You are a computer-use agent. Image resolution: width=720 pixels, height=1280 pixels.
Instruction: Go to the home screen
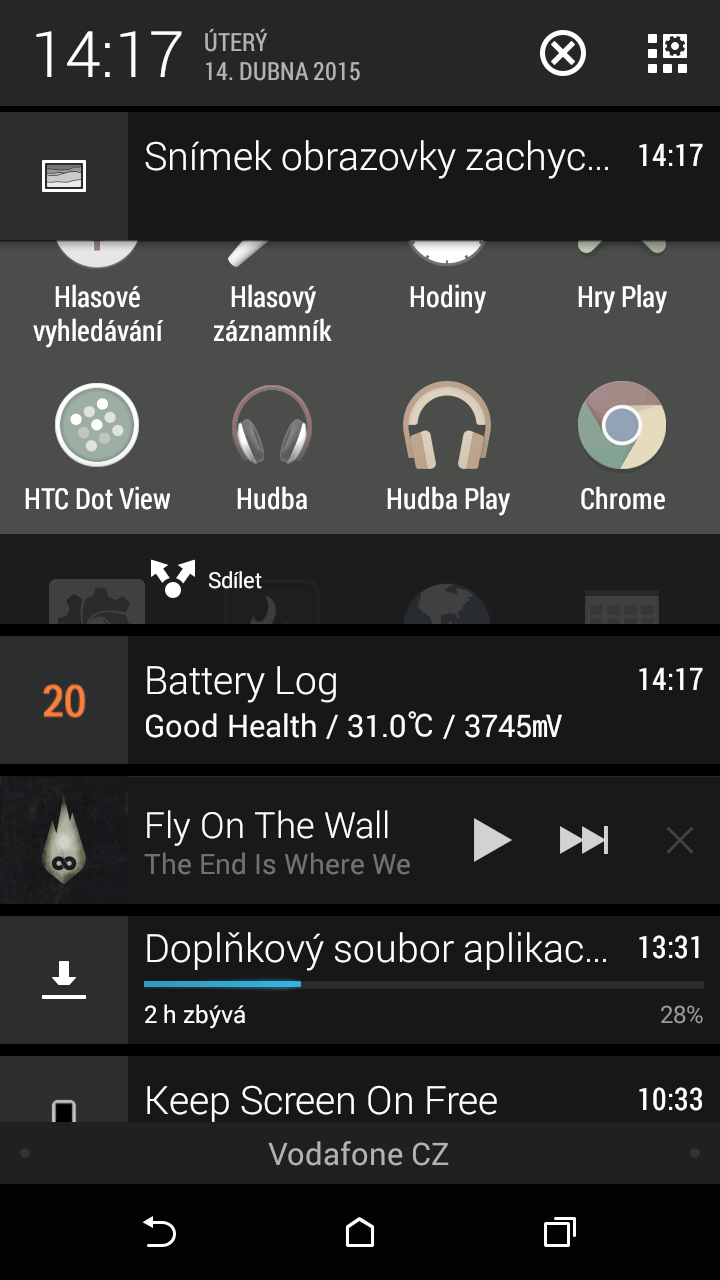pyautogui.click(x=360, y=1233)
